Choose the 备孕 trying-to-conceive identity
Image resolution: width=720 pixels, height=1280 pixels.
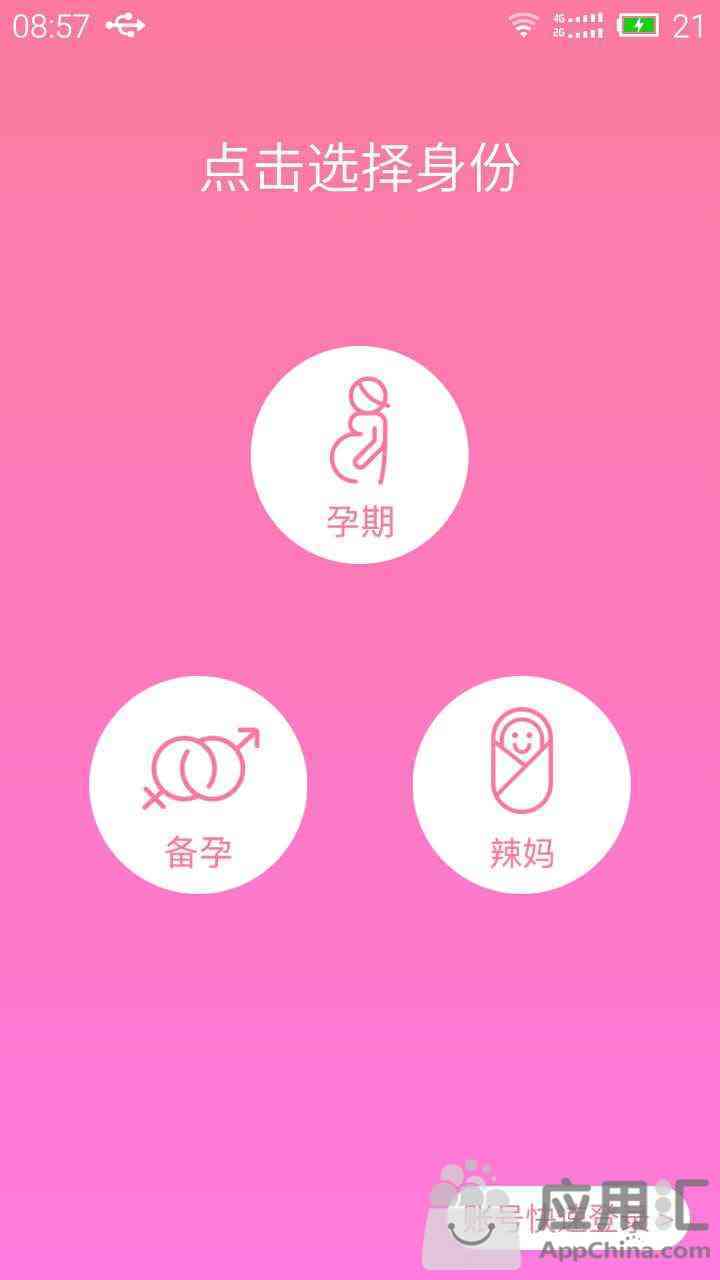tap(198, 785)
